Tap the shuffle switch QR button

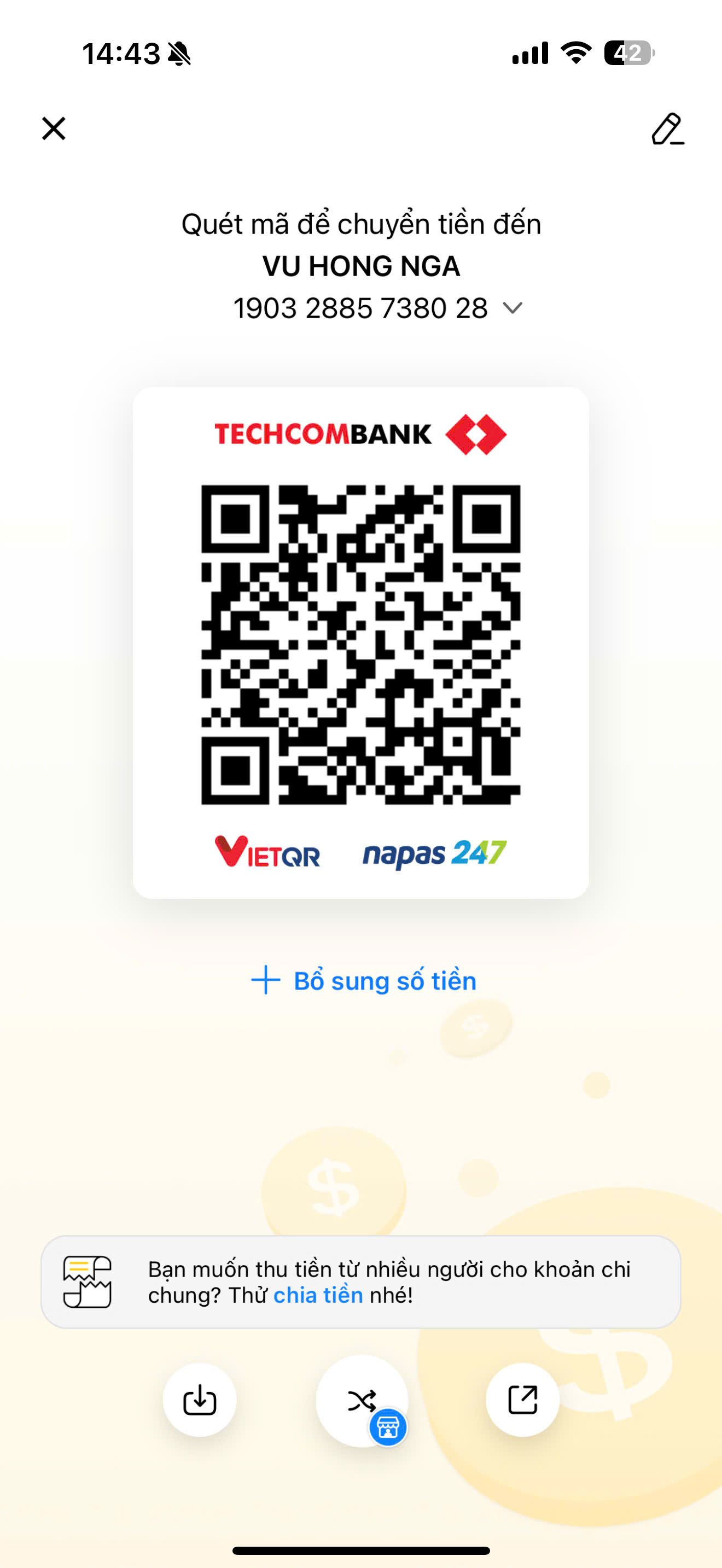click(362, 1401)
